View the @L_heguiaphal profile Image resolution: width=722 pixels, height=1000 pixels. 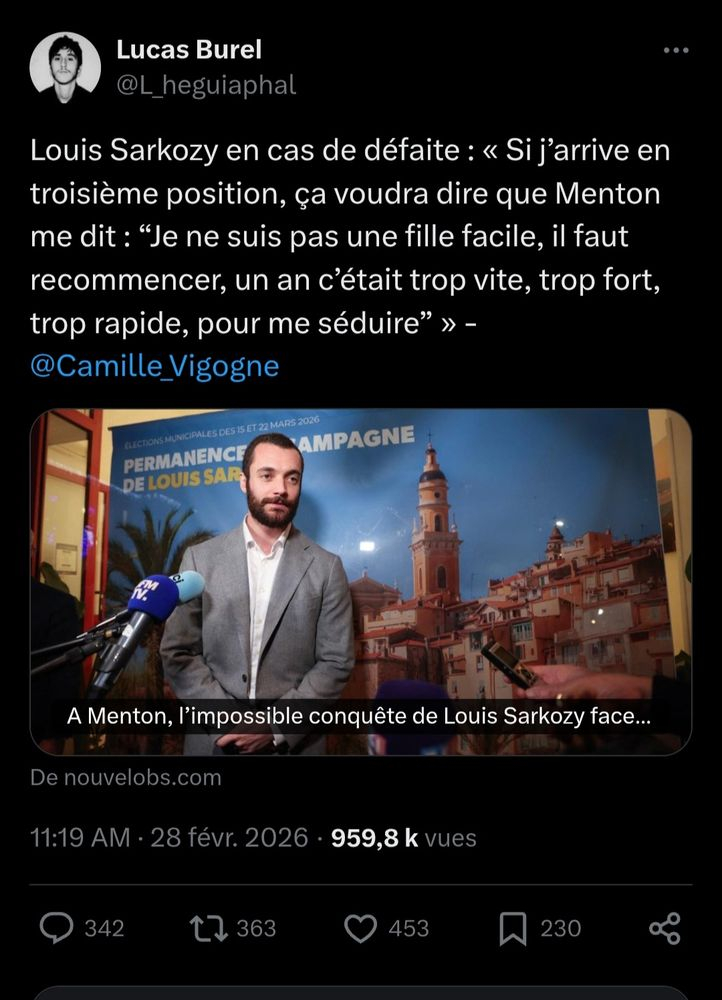click(207, 86)
